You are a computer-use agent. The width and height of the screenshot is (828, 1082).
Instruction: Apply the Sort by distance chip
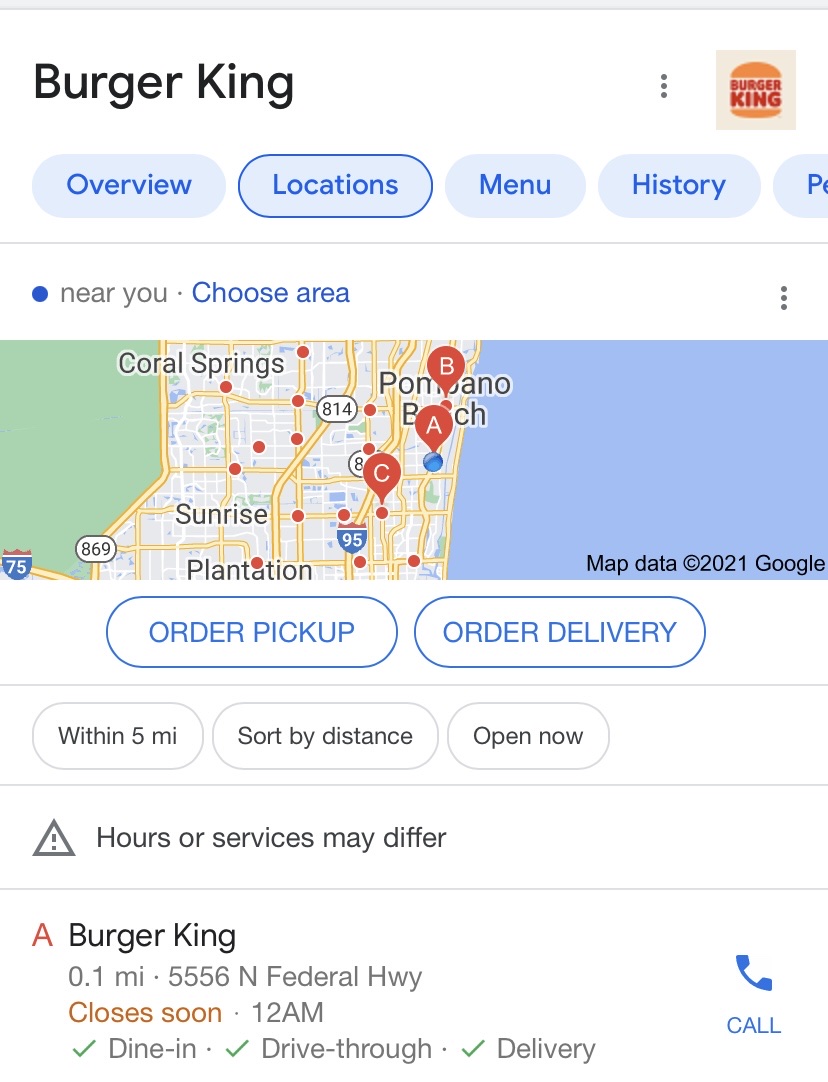click(x=325, y=736)
